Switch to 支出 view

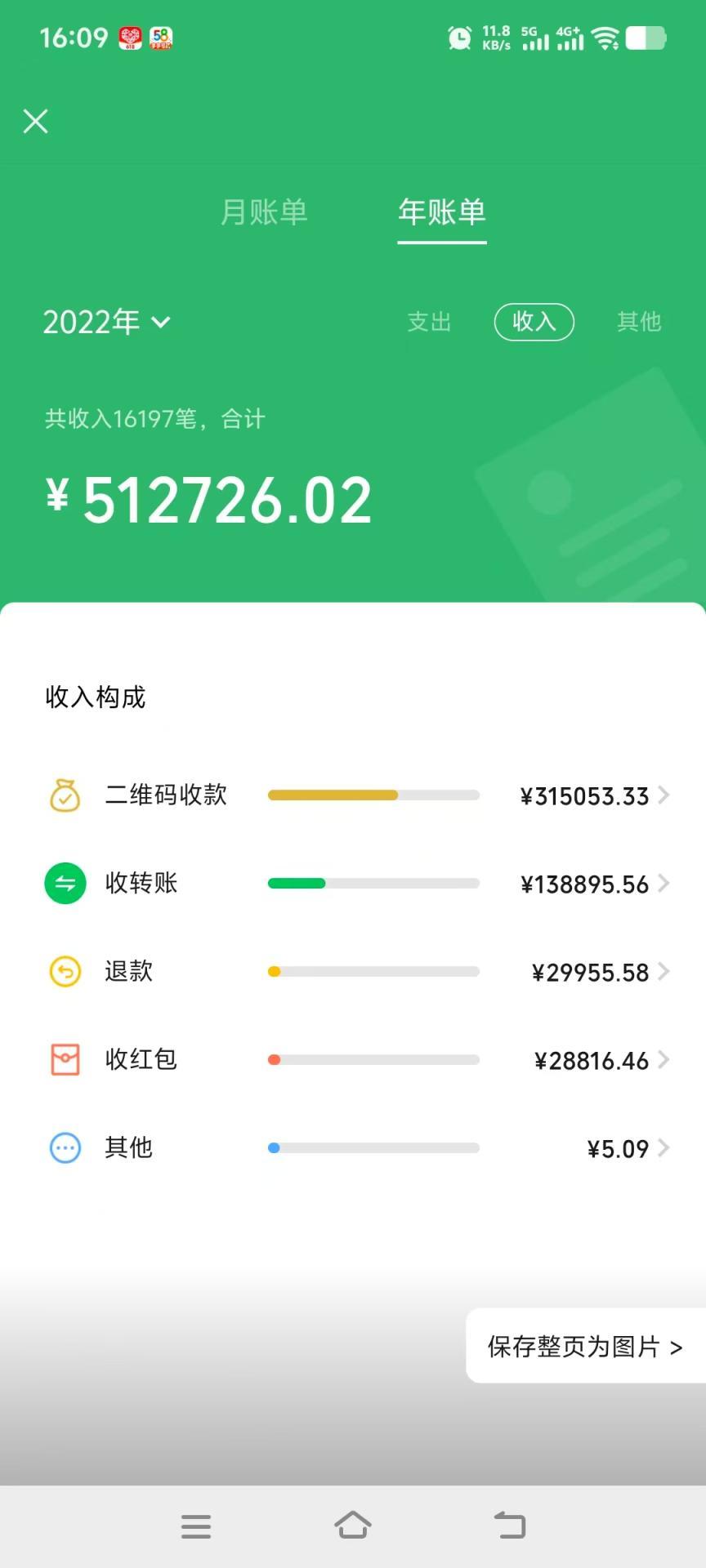429,322
